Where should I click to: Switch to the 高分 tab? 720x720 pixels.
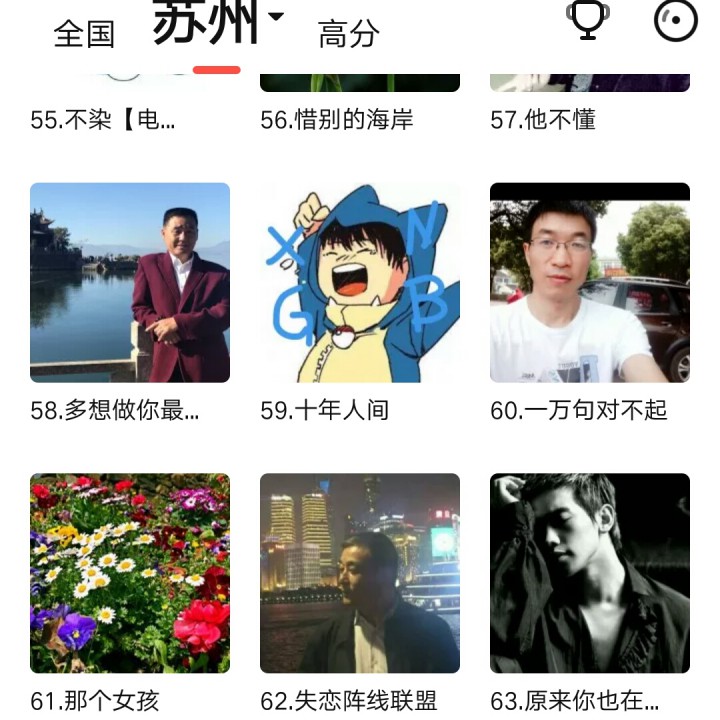(349, 33)
